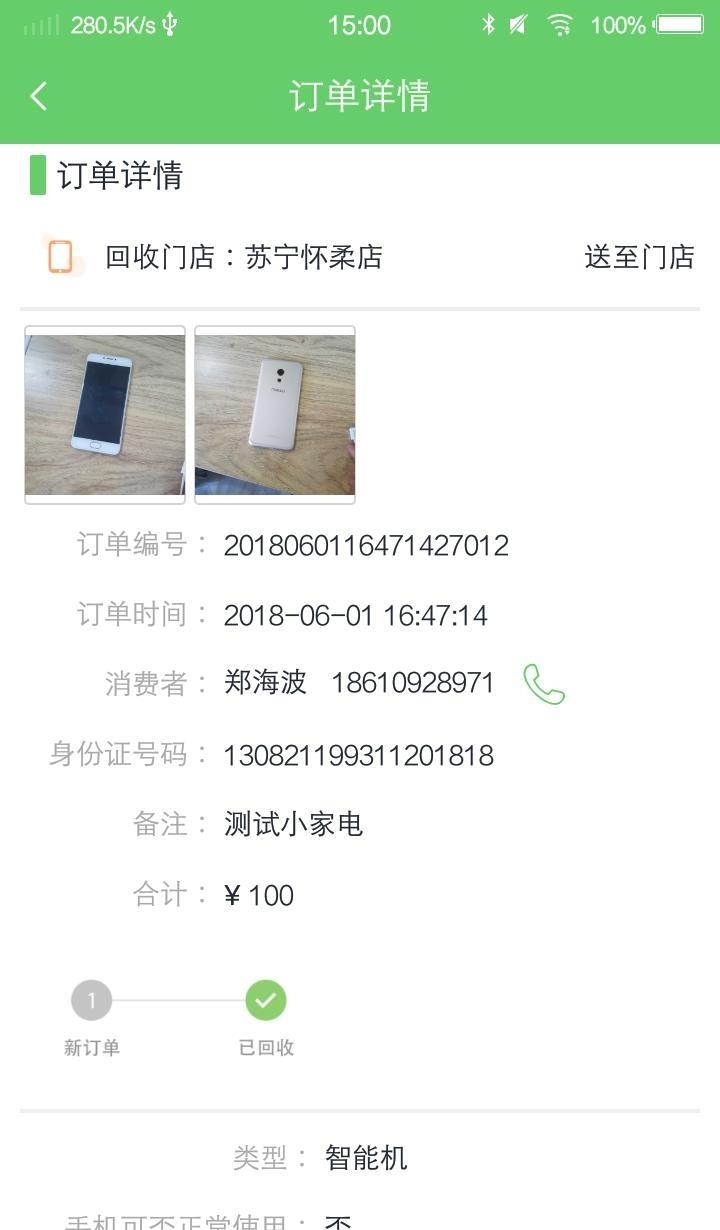720x1230 pixels.
Task: View the back-side phone photo
Action: coord(275,414)
